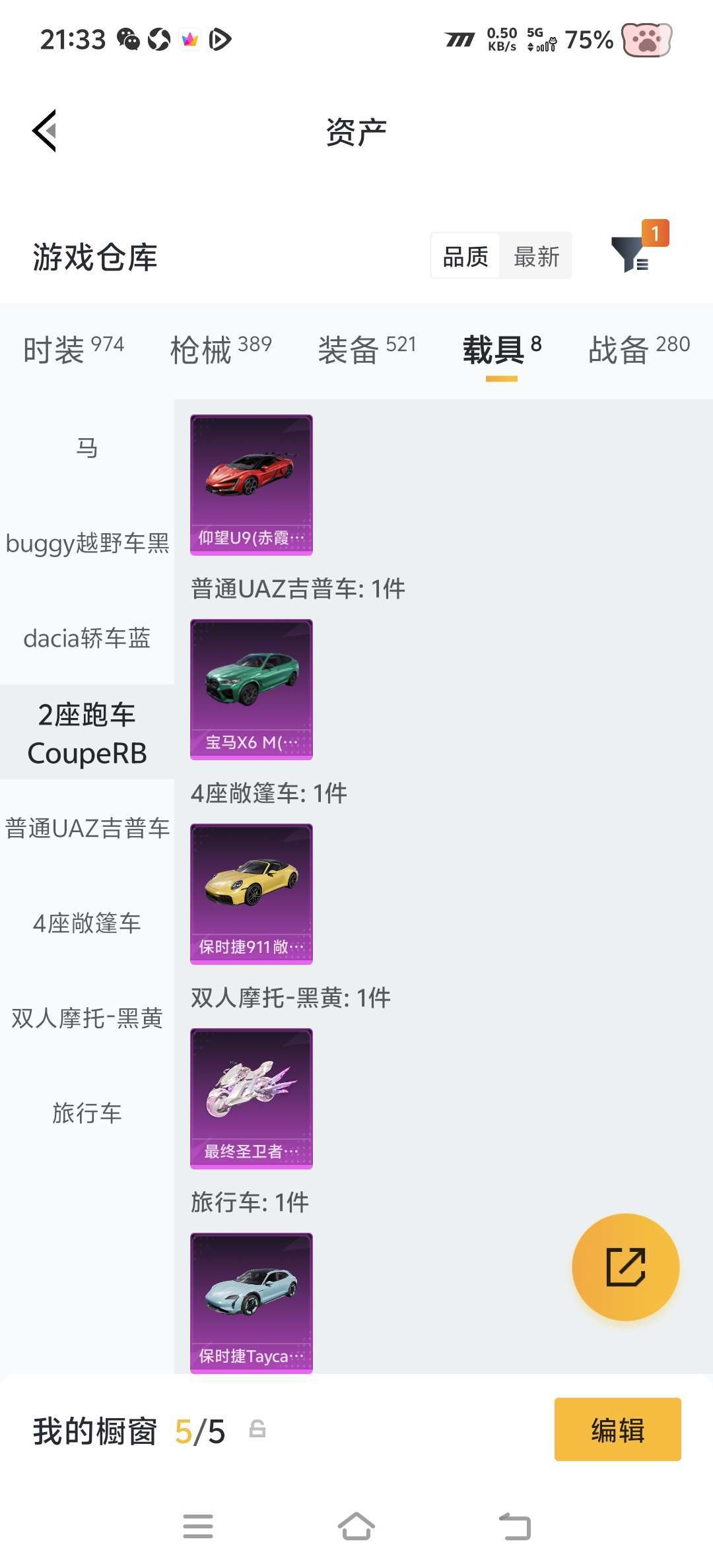Tap the back arrow to leave 资产 page
The height and width of the screenshot is (1568, 713).
click(44, 131)
